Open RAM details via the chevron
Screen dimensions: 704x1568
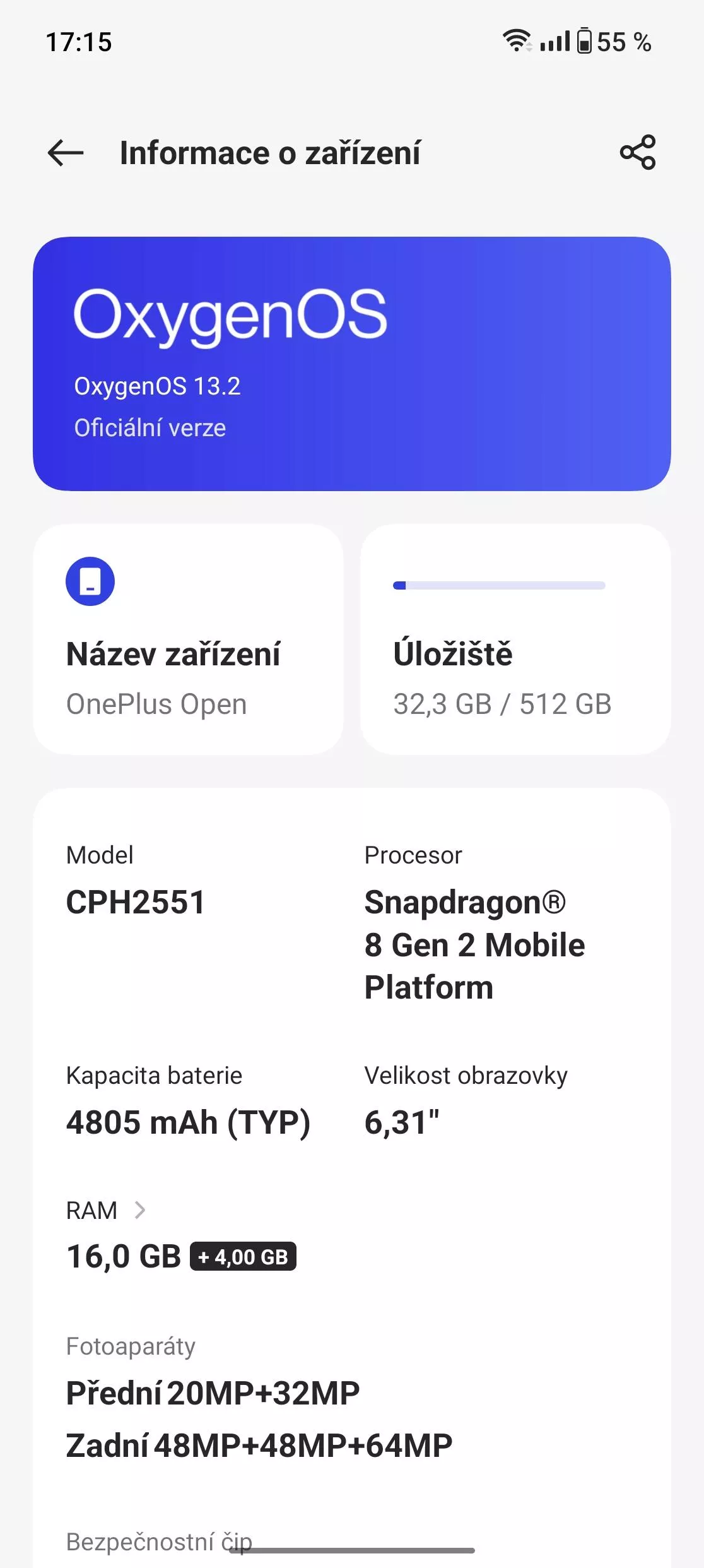[x=140, y=1210]
